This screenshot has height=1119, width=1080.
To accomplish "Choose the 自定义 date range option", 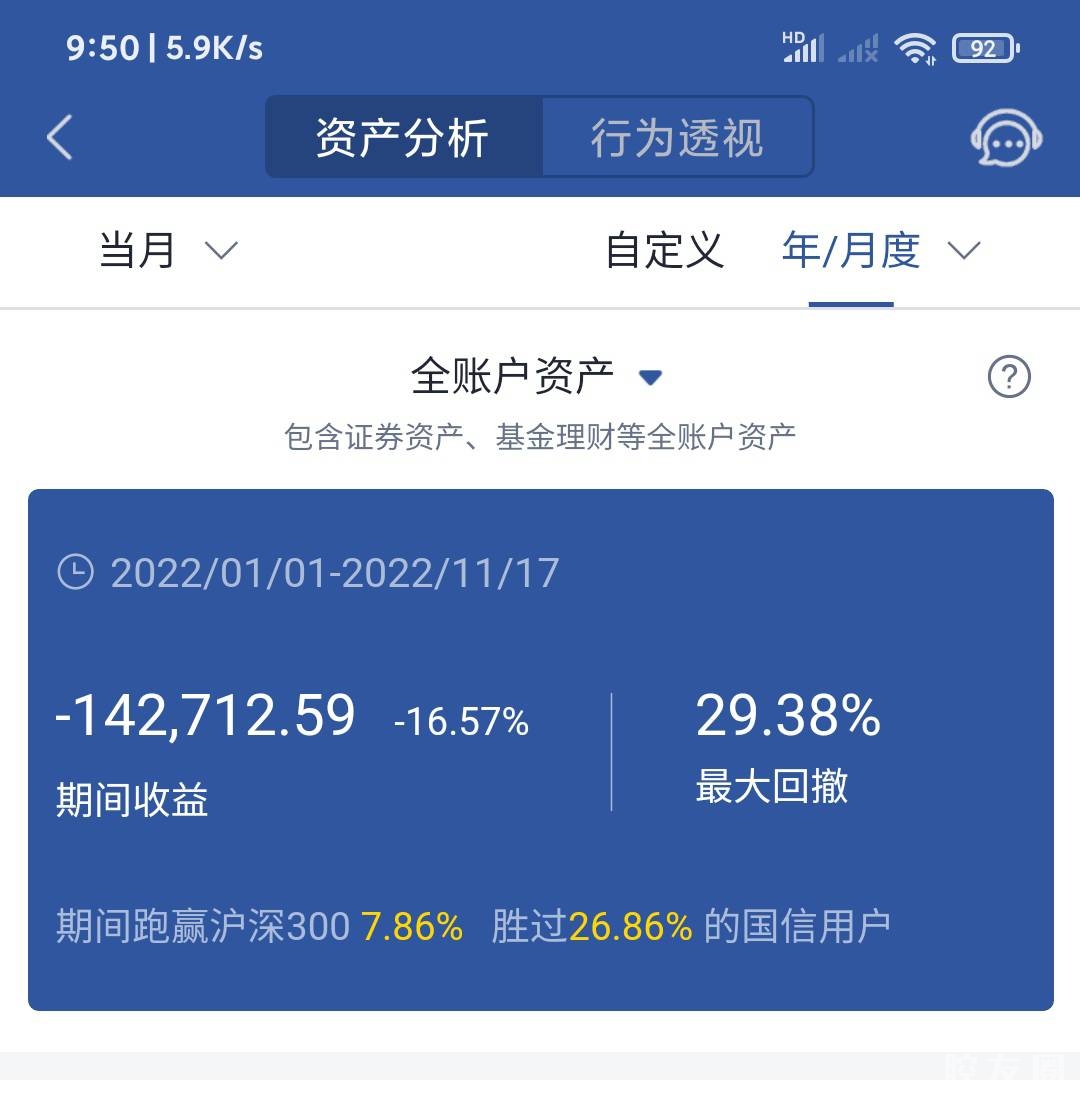I will tap(664, 250).
